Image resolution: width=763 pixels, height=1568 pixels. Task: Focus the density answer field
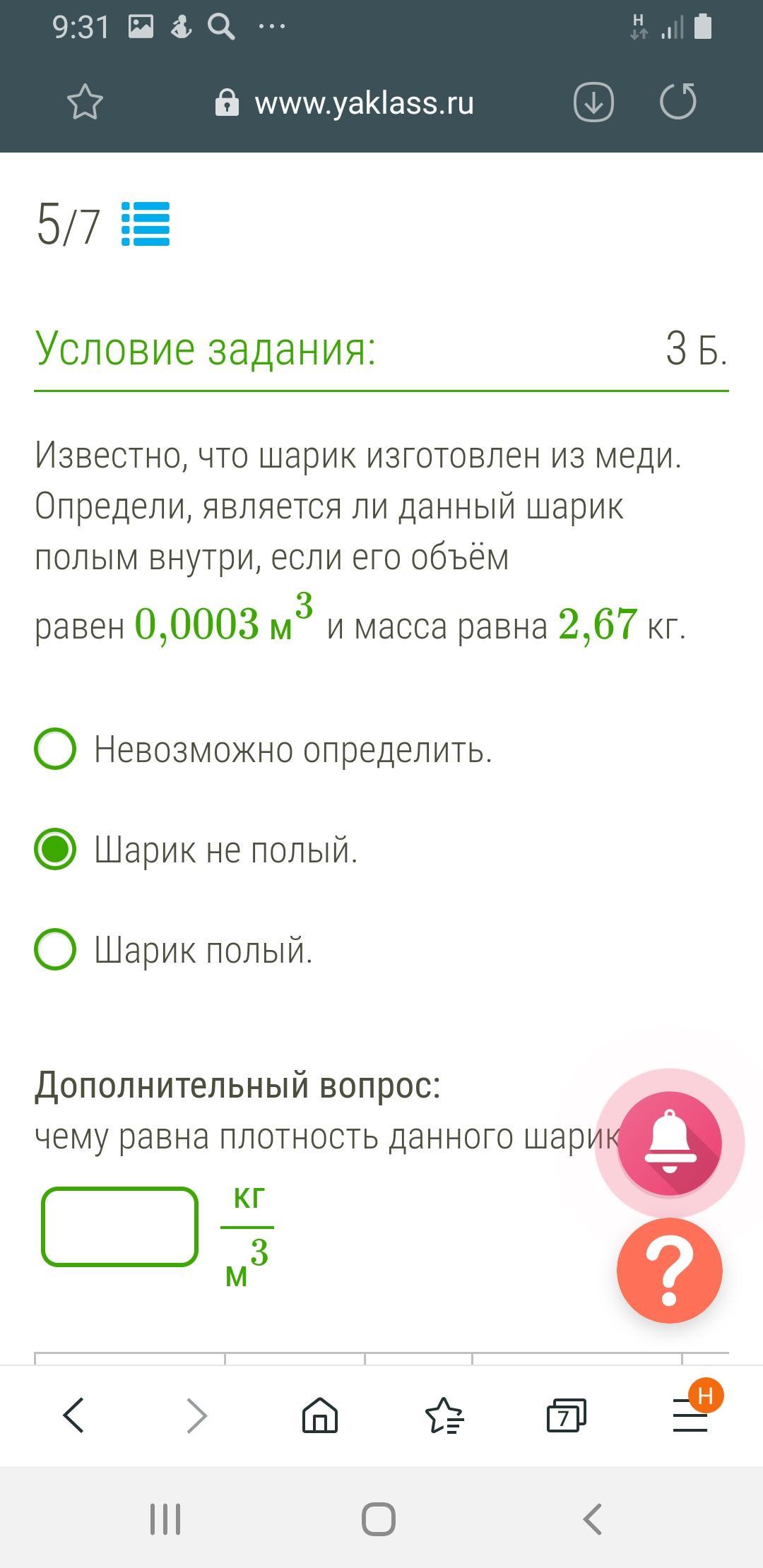[x=119, y=1226]
